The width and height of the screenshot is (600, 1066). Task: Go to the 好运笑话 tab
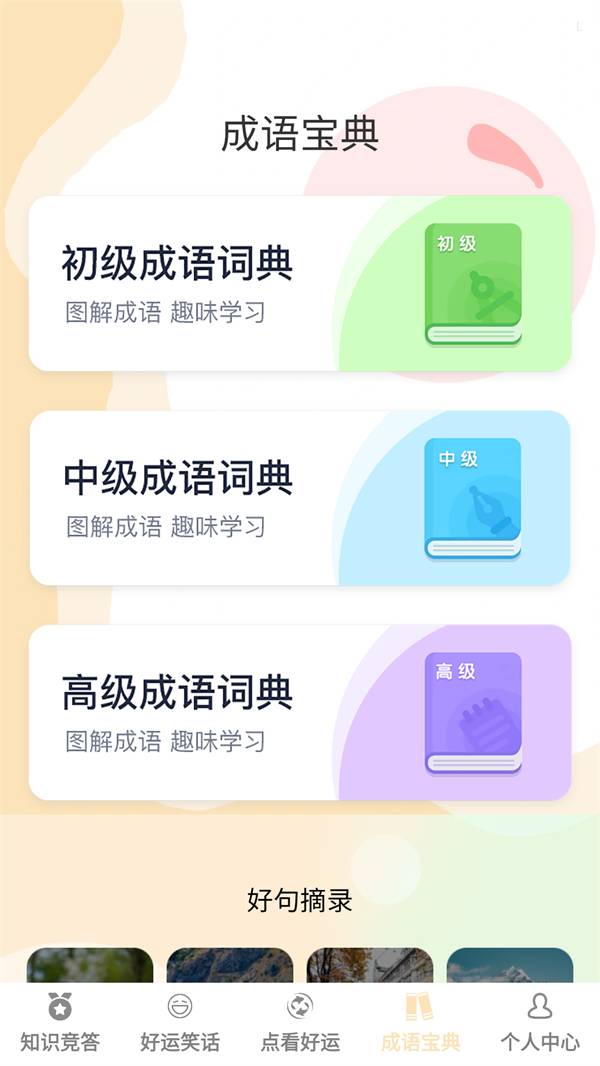coord(180,1023)
